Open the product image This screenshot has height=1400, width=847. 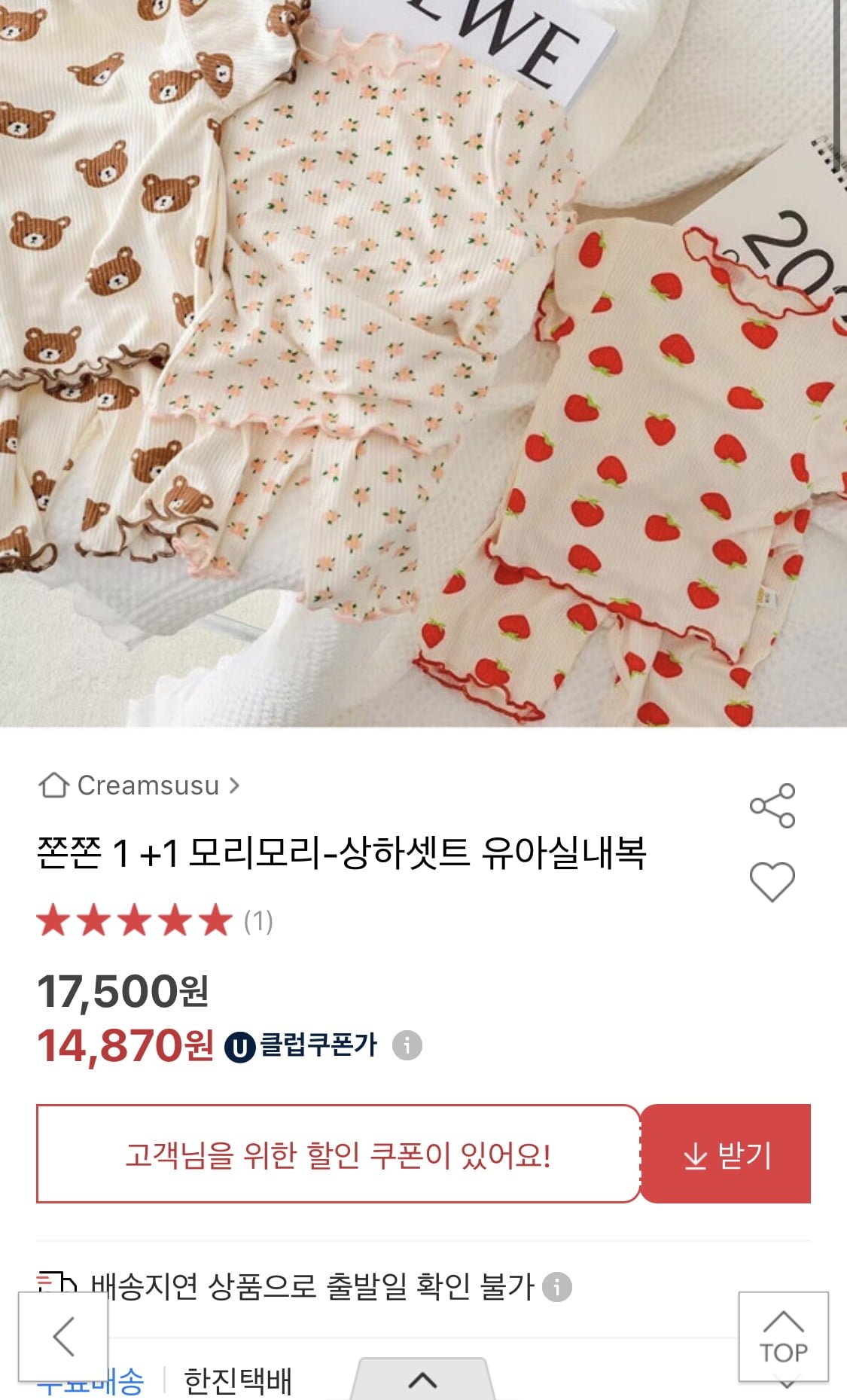422,361
